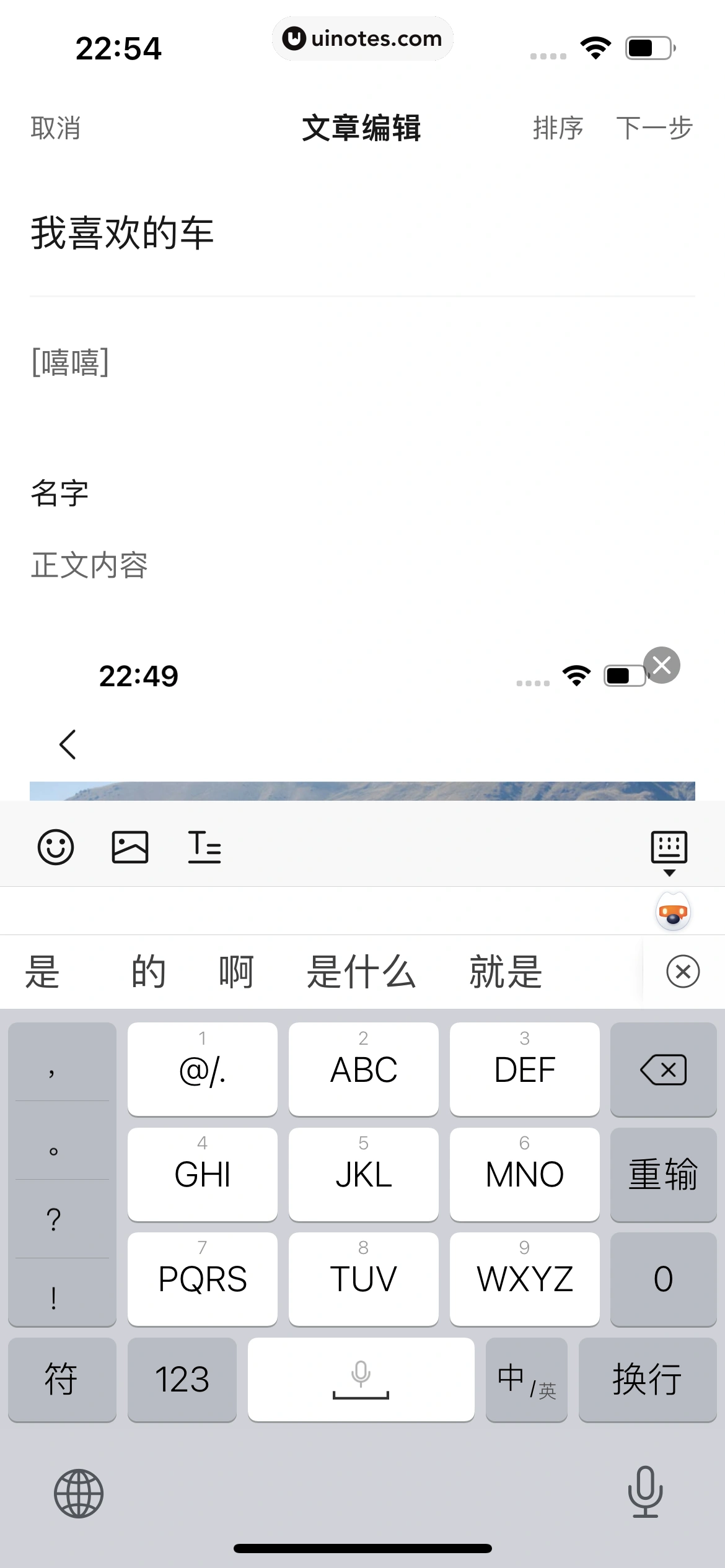This screenshot has width=725, height=1568.
Task: Tap the backspace key
Action: click(x=663, y=1069)
